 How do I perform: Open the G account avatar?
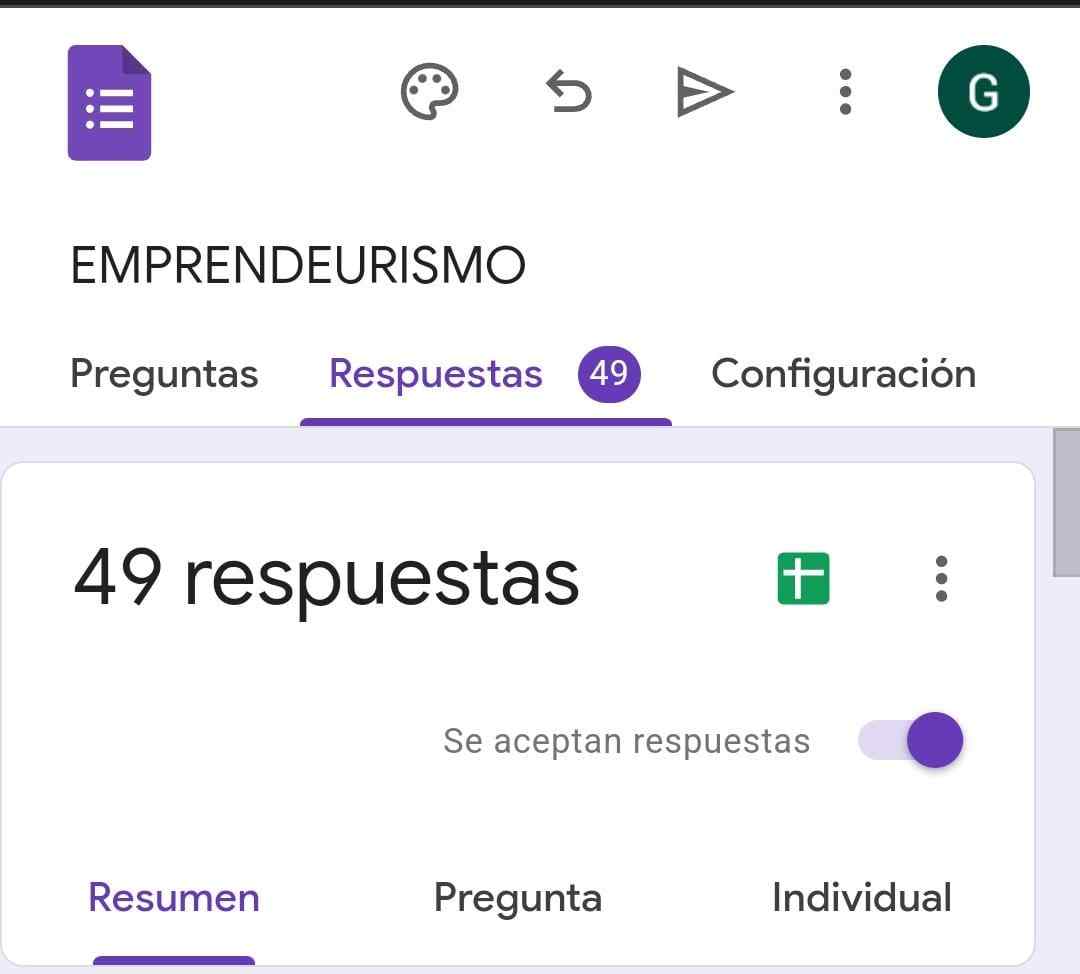coord(983,93)
